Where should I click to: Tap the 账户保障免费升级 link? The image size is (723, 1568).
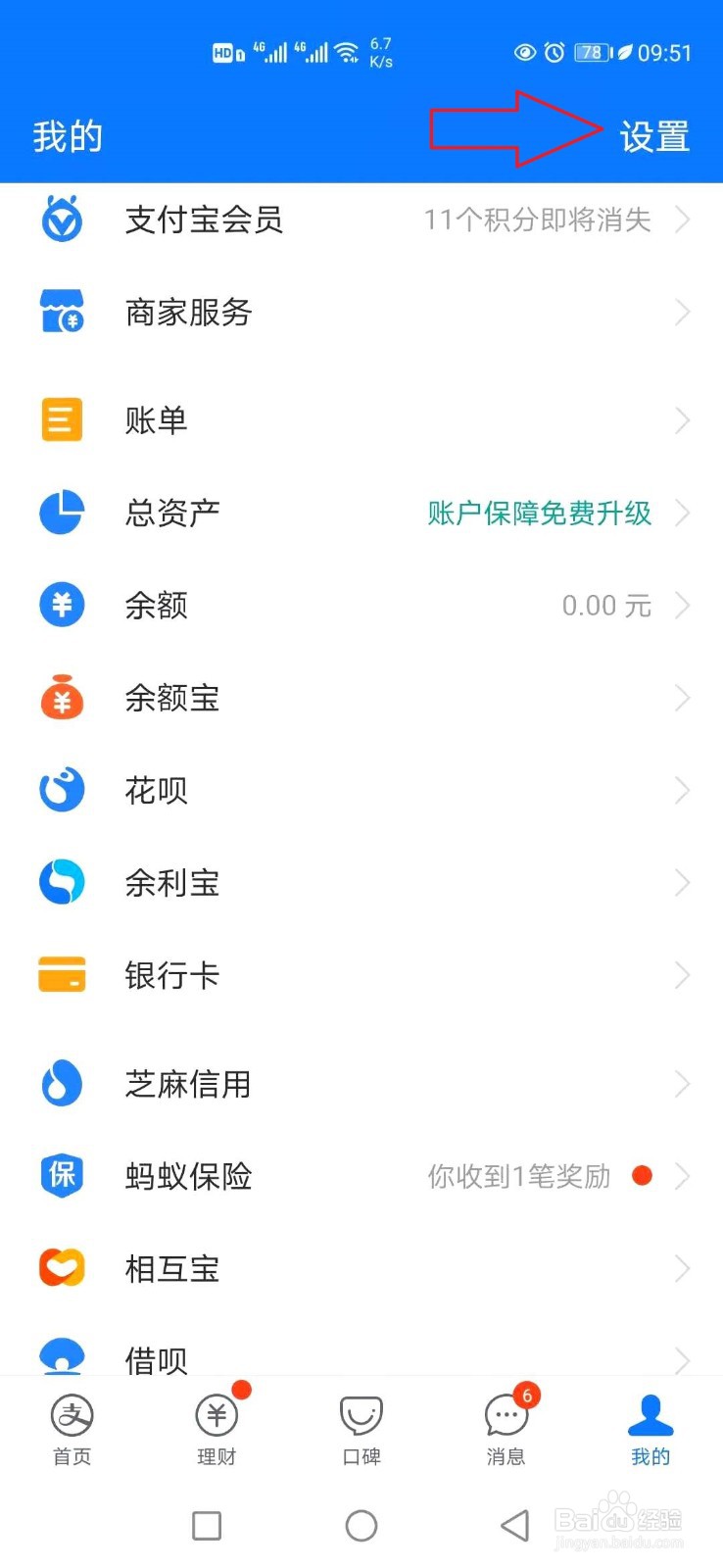click(539, 513)
